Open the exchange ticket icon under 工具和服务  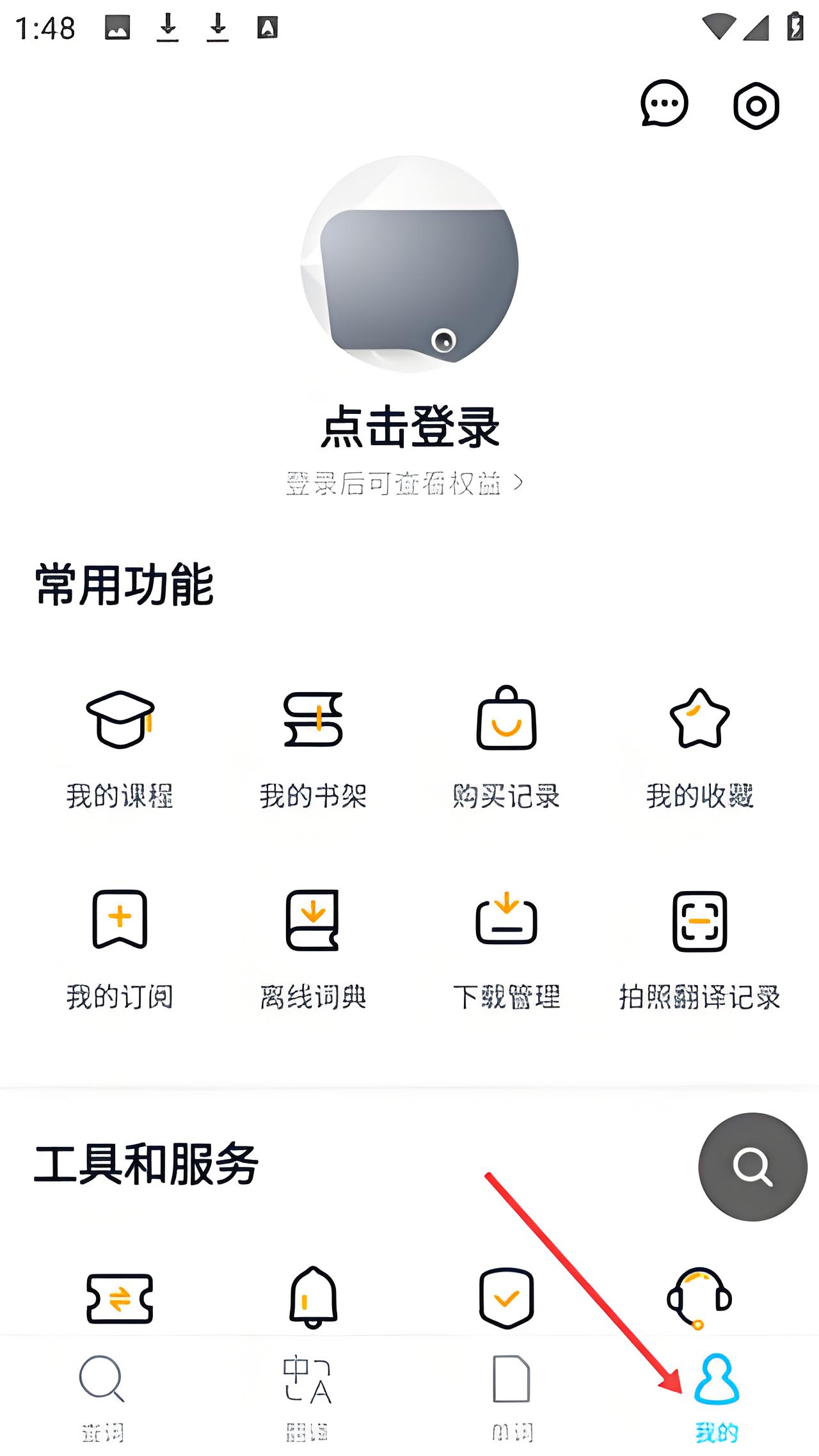(x=120, y=1299)
